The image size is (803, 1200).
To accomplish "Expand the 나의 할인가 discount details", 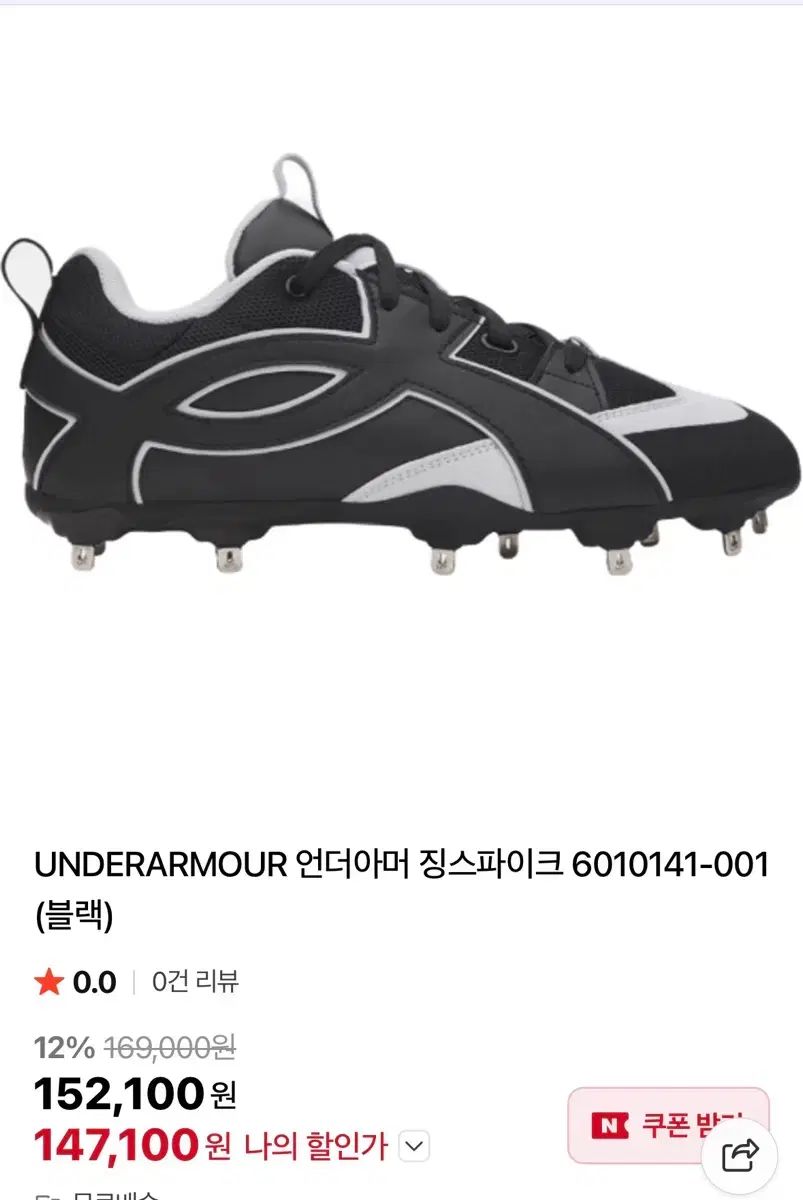I will point(414,1145).
